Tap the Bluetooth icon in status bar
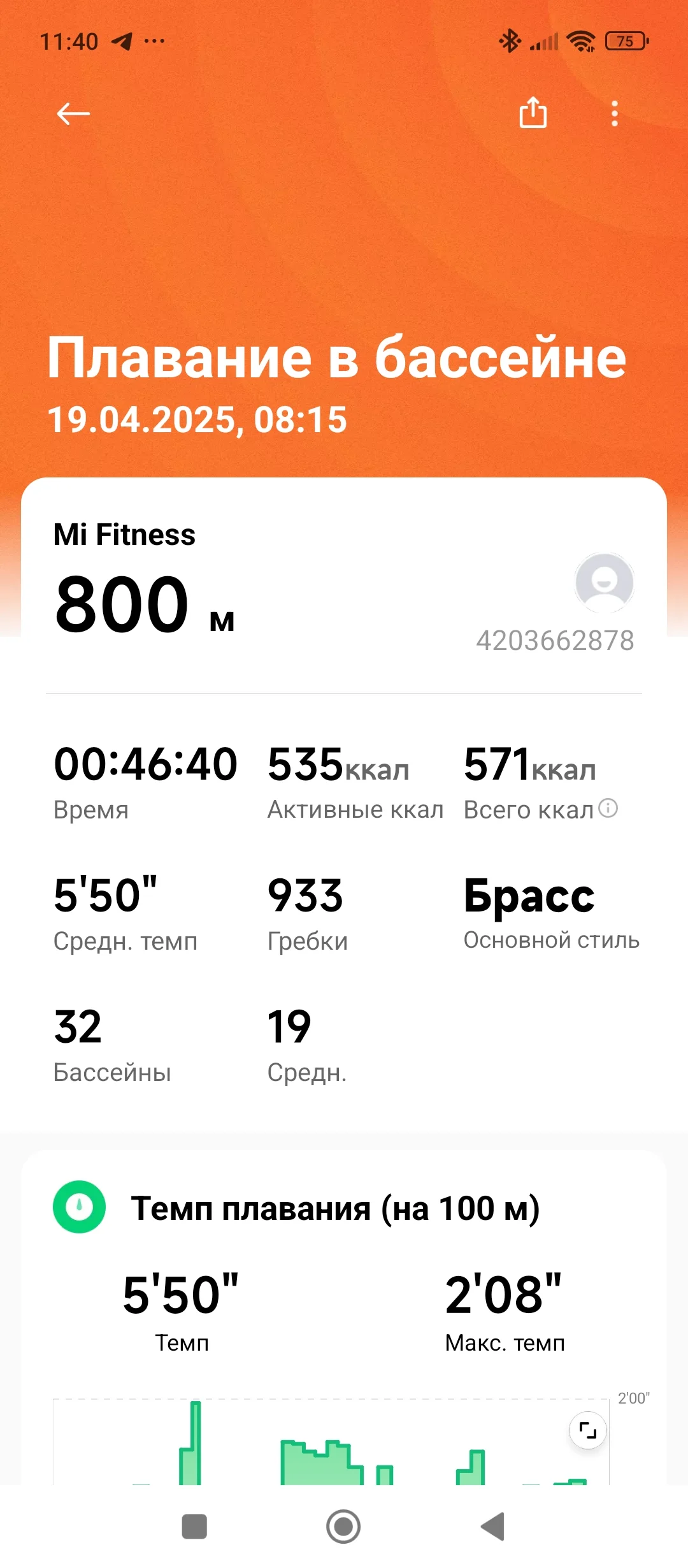The width and height of the screenshot is (688, 1568). click(510, 41)
